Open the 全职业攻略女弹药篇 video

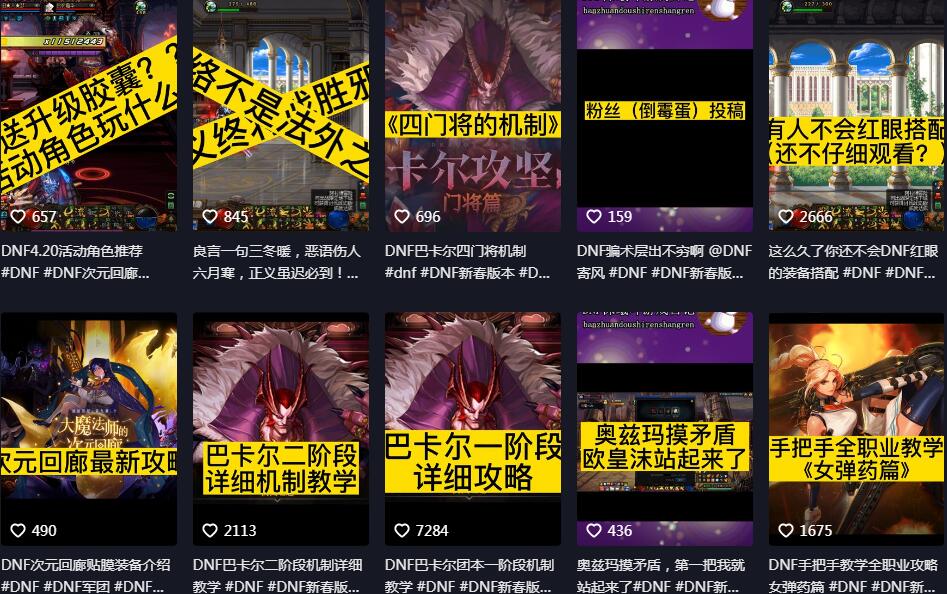[856, 428]
